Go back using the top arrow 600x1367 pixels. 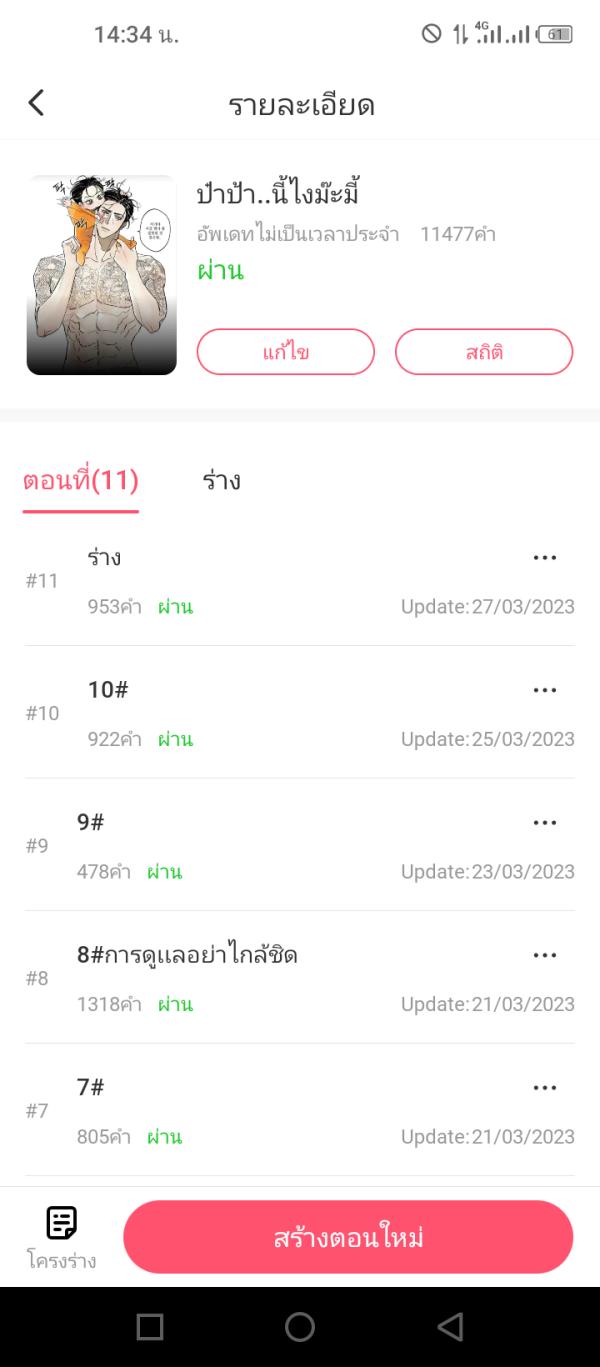[x=36, y=103]
